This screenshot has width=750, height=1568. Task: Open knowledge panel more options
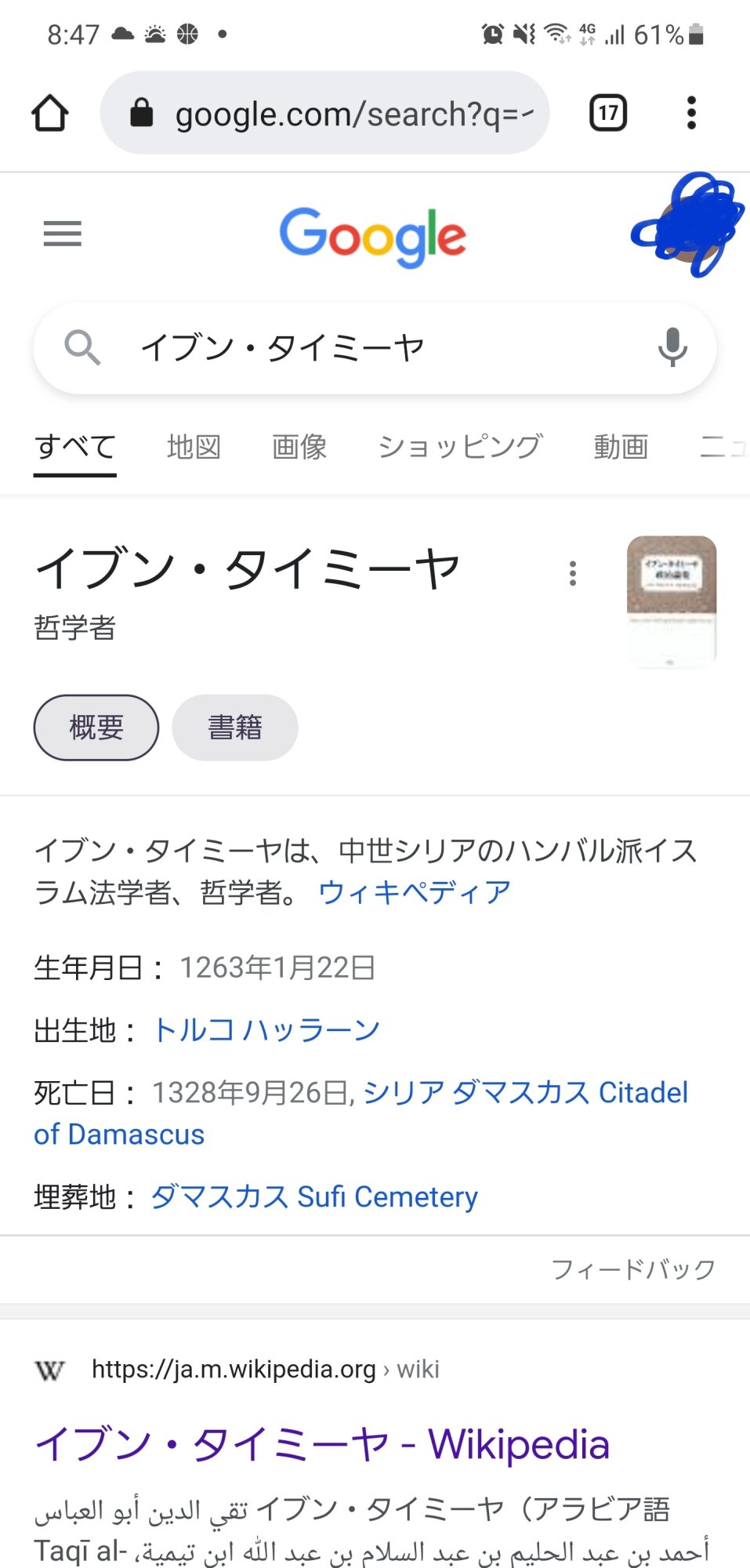coord(573,574)
